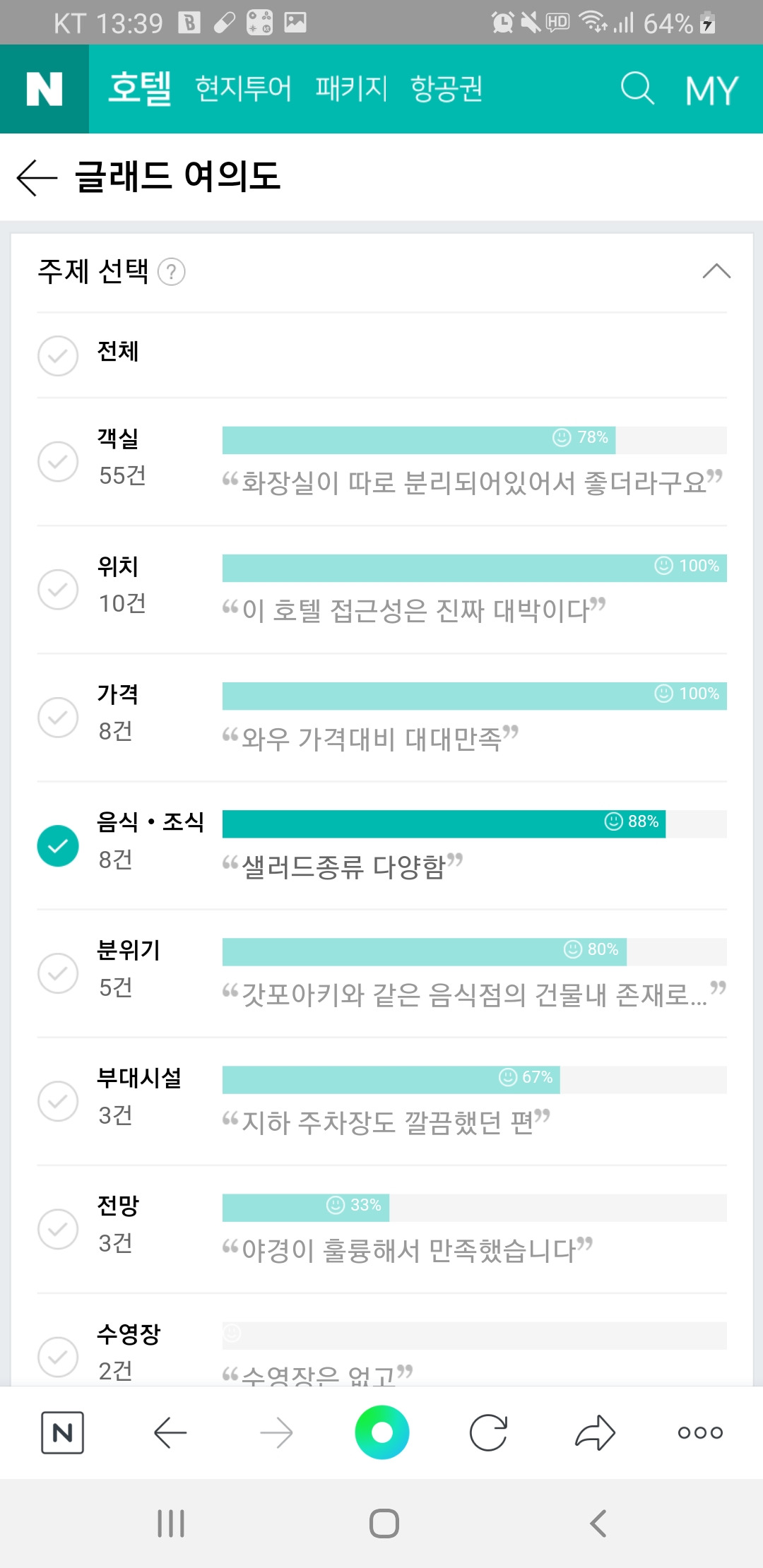Select the 전체 topic checkbox

(58, 355)
